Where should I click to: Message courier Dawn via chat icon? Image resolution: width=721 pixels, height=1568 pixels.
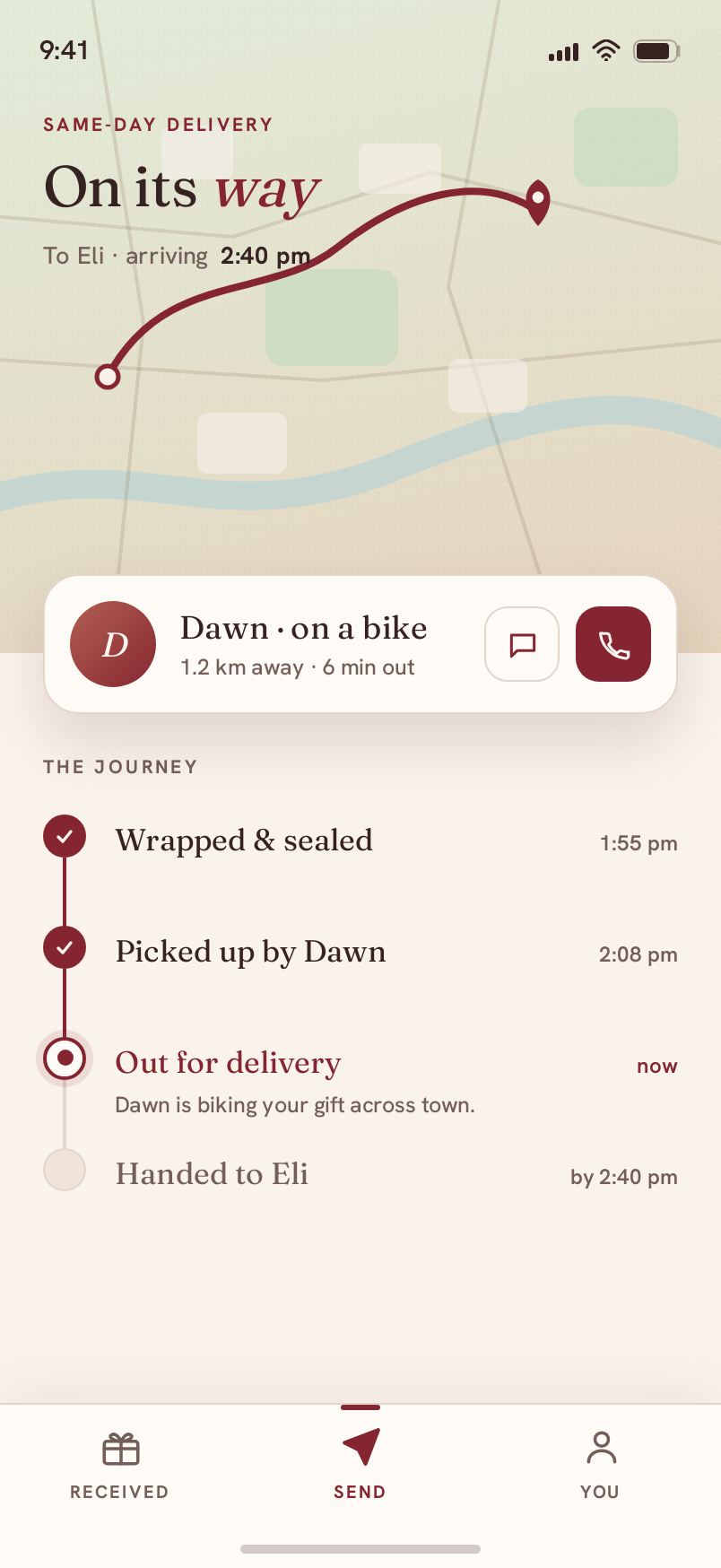(522, 644)
